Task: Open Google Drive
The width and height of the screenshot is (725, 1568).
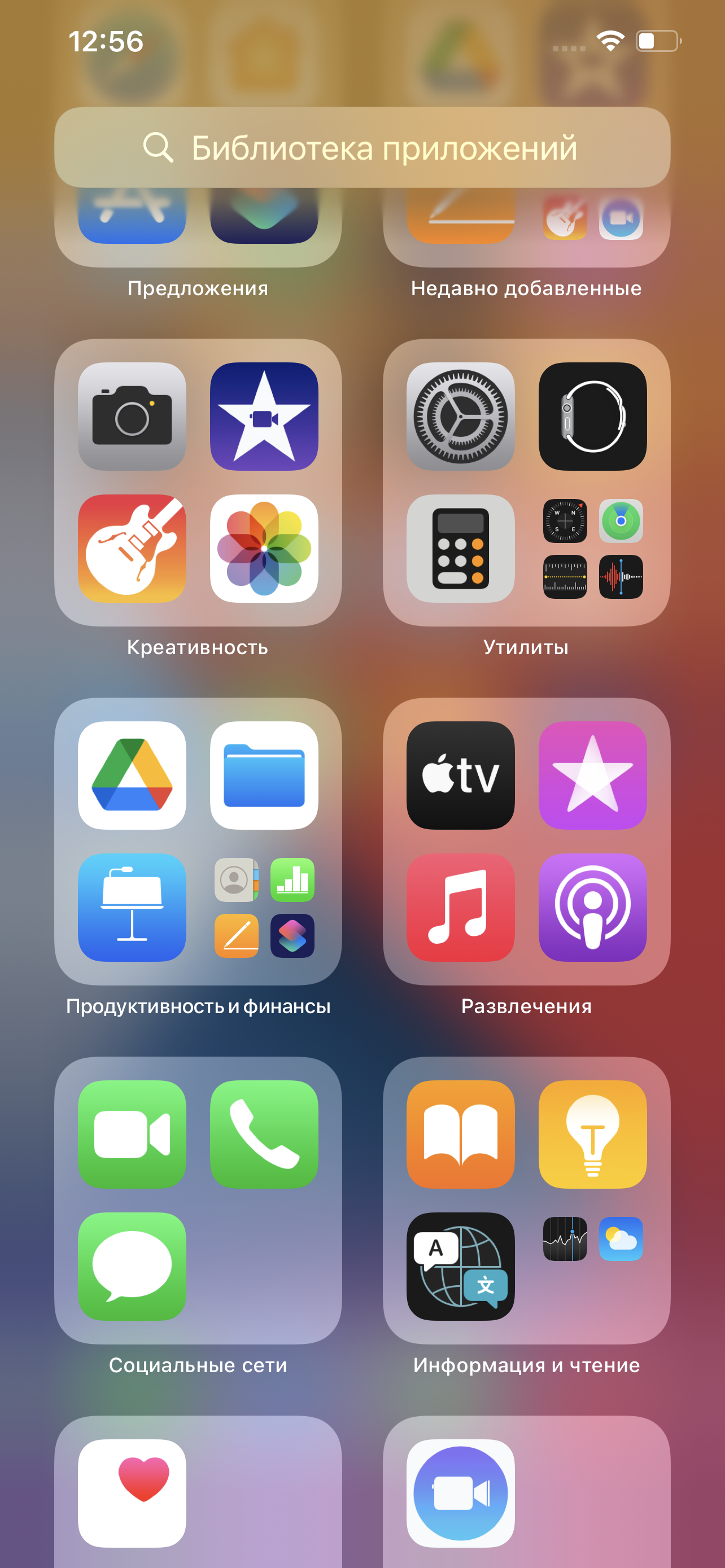Action: [x=132, y=775]
